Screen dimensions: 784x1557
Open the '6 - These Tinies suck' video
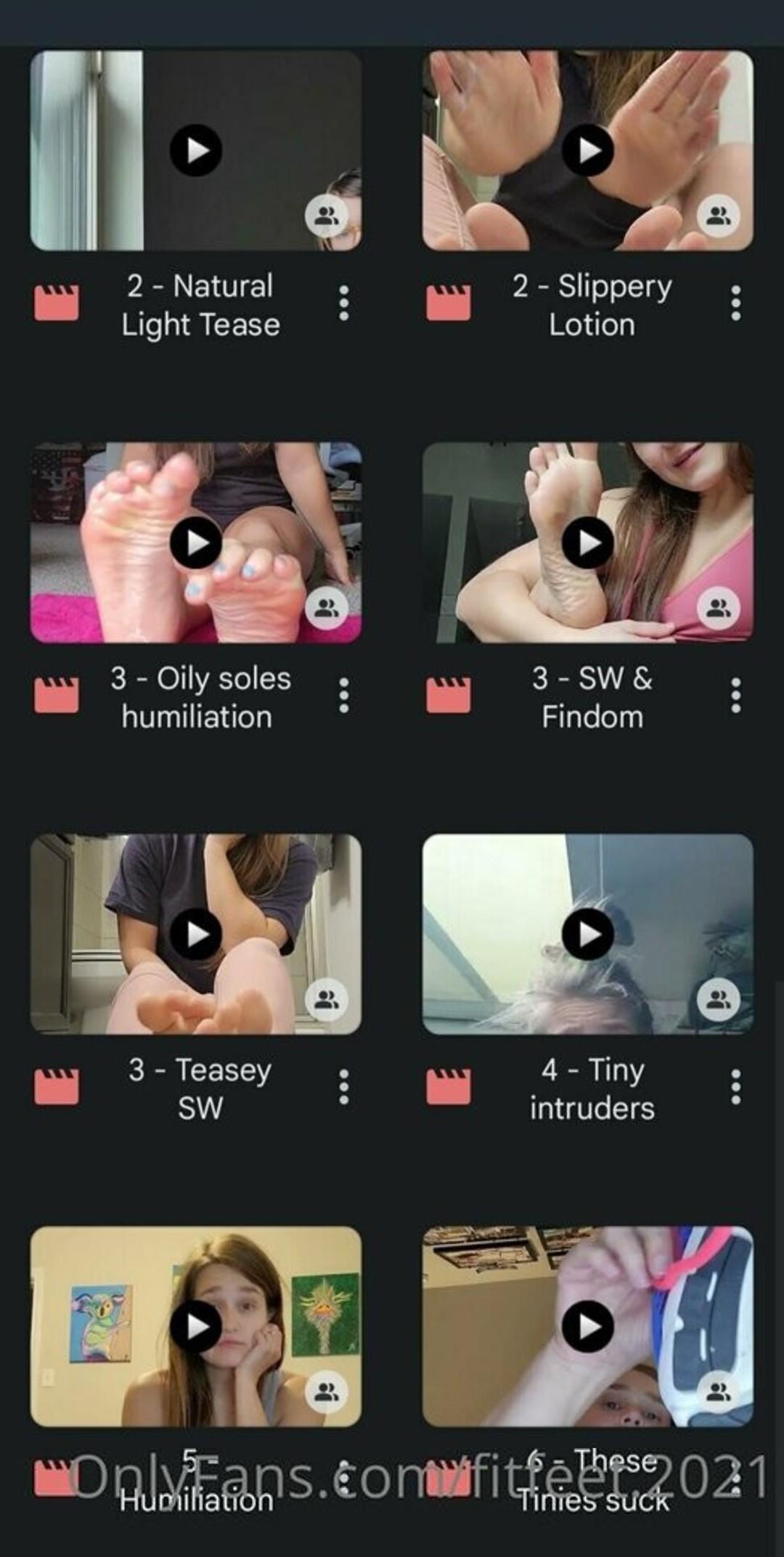pos(587,1326)
